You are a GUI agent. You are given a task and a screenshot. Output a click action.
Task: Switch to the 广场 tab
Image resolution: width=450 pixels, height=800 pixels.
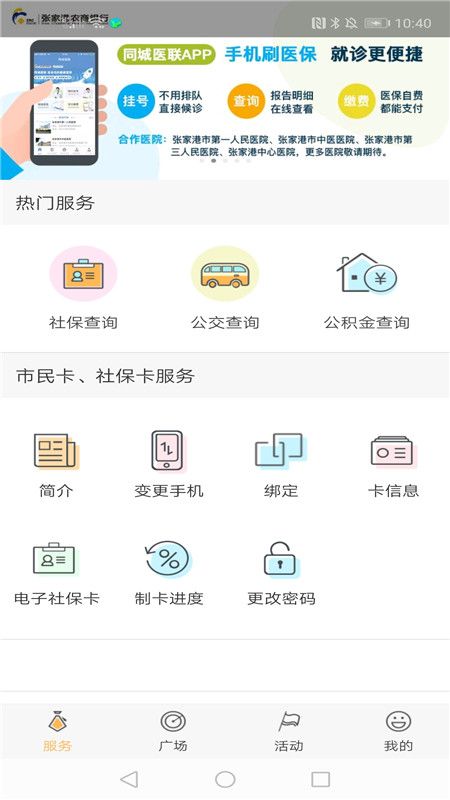pos(173,732)
